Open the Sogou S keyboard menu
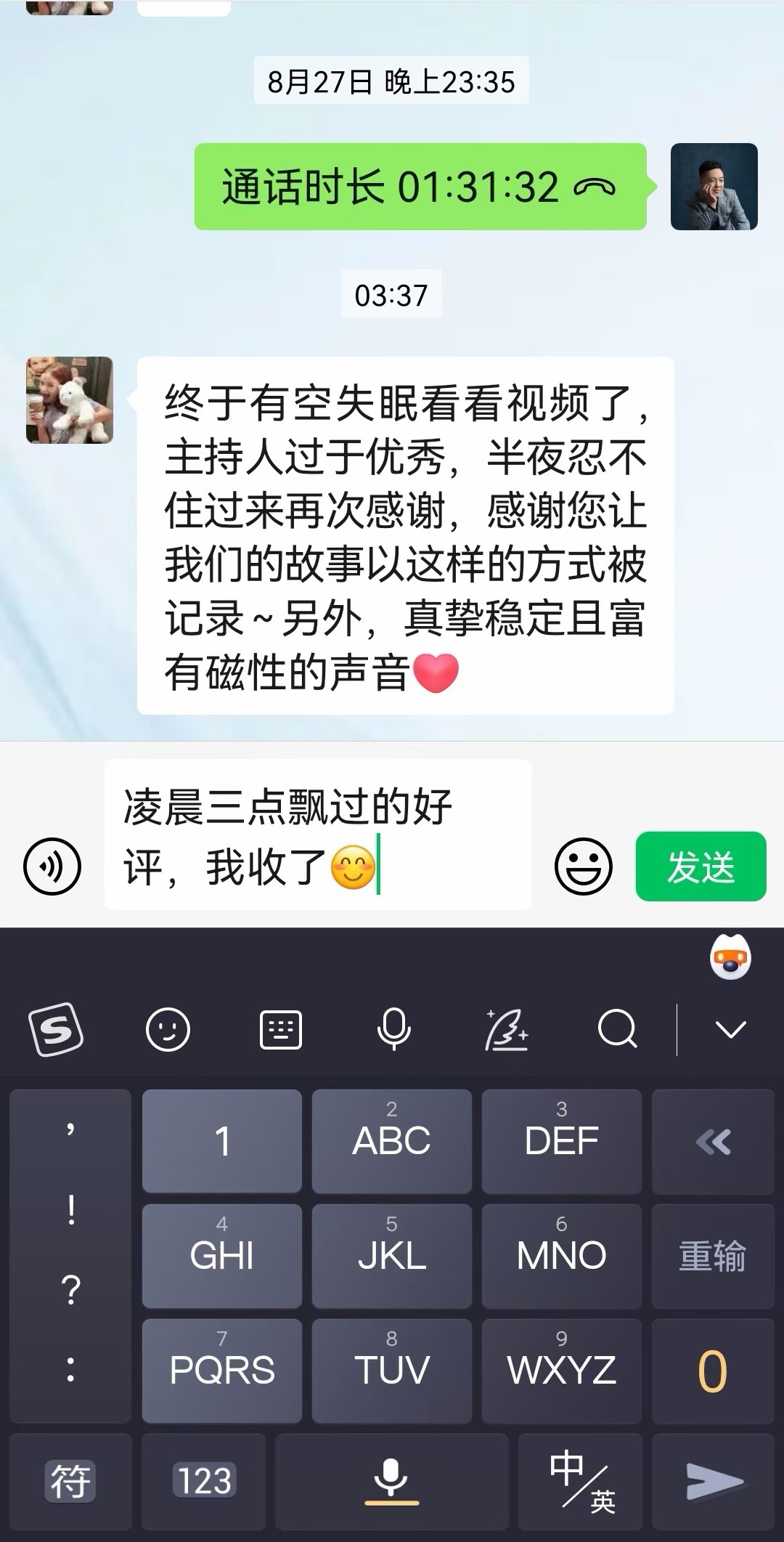This screenshot has height=1542, width=784. tap(56, 1029)
